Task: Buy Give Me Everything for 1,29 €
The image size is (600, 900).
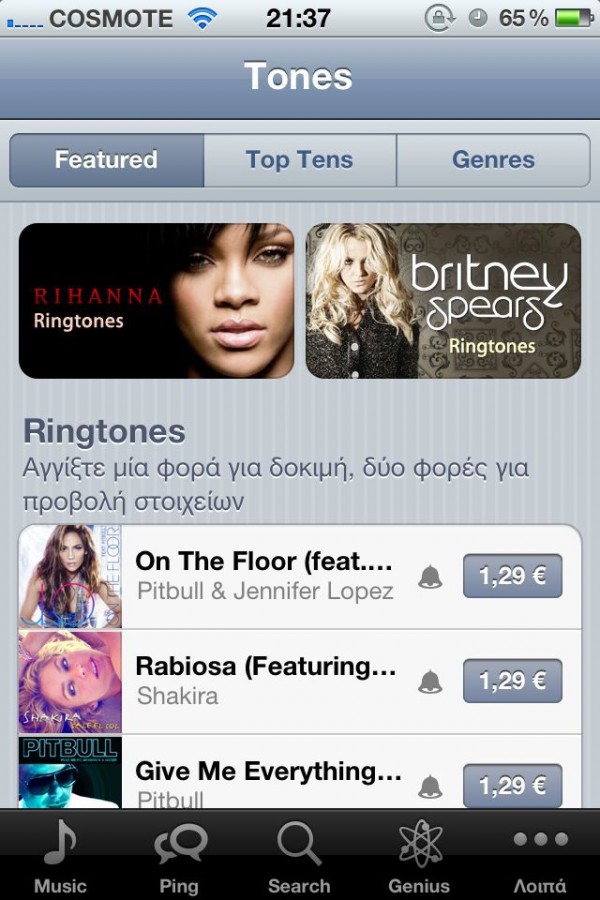Action: click(x=512, y=785)
